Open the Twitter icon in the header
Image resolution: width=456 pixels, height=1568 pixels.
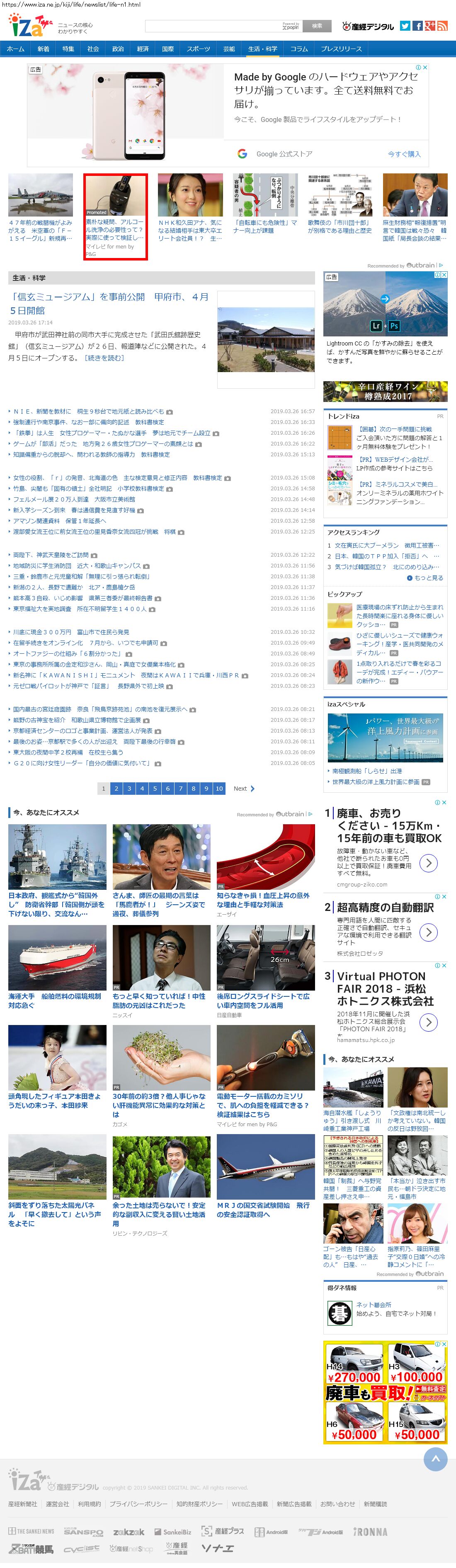(405, 26)
